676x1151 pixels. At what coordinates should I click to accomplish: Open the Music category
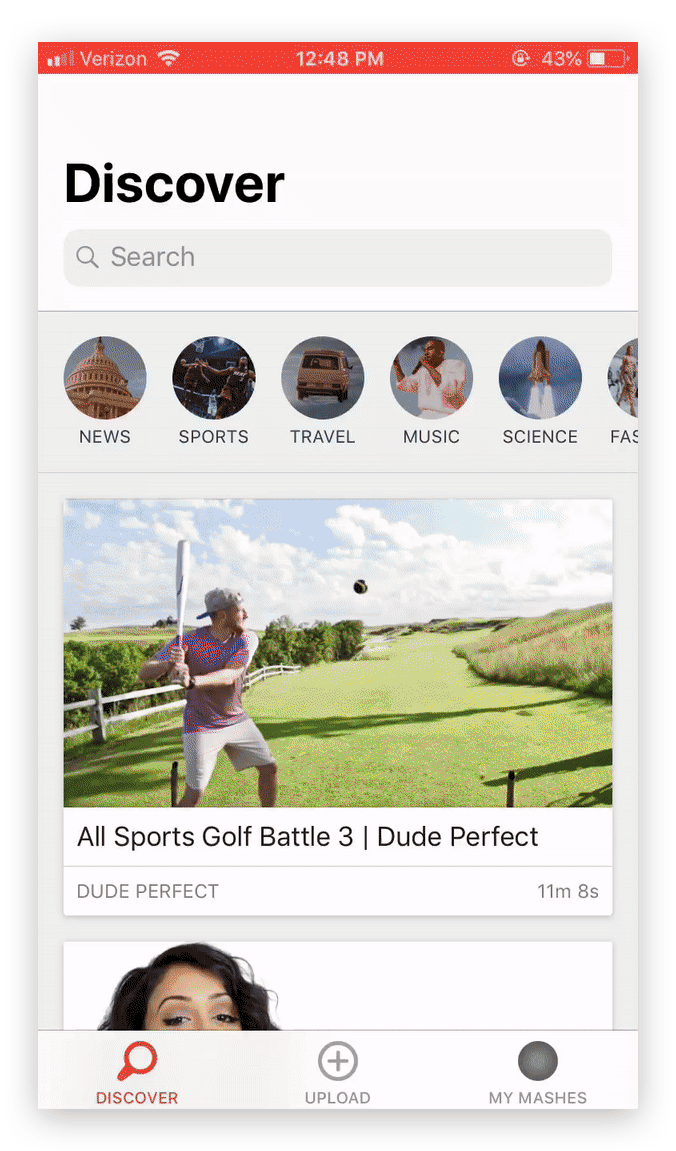(431, 391)
